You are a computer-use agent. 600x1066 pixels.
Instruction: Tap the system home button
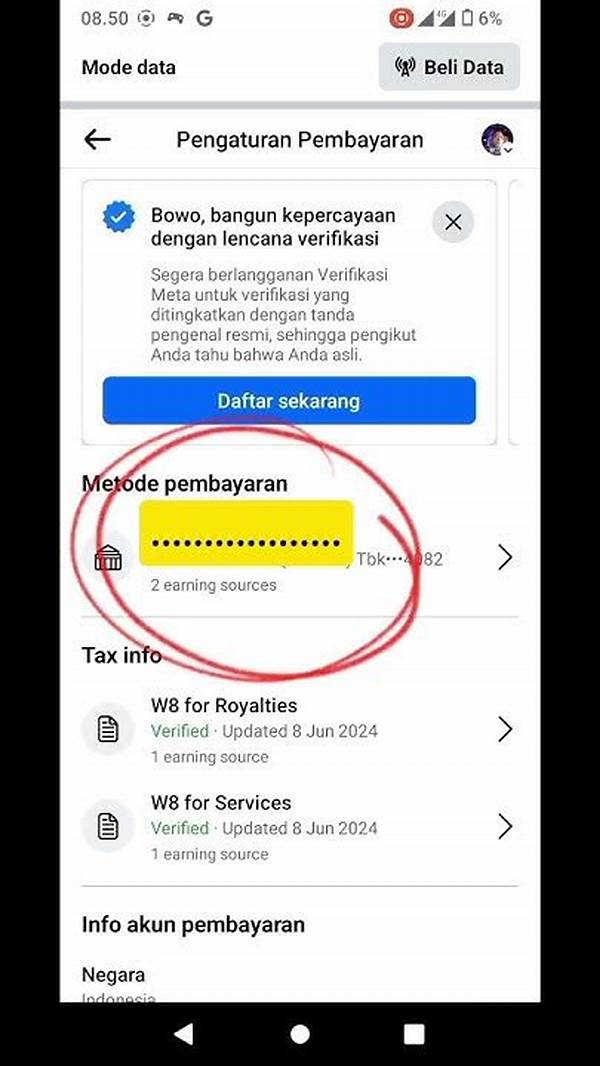[300, 1033]
